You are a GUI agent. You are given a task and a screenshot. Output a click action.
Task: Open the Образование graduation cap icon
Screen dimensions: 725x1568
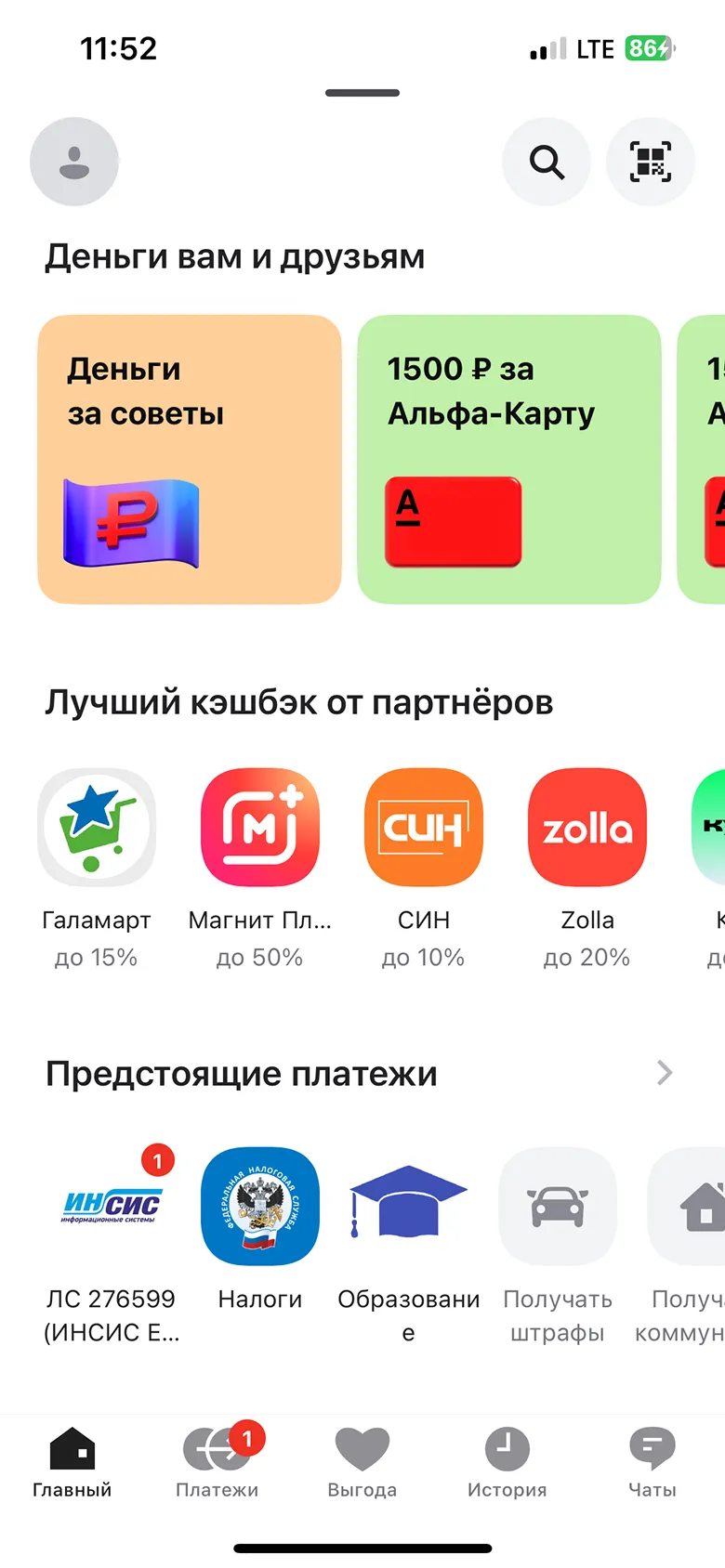point(408,1206)
